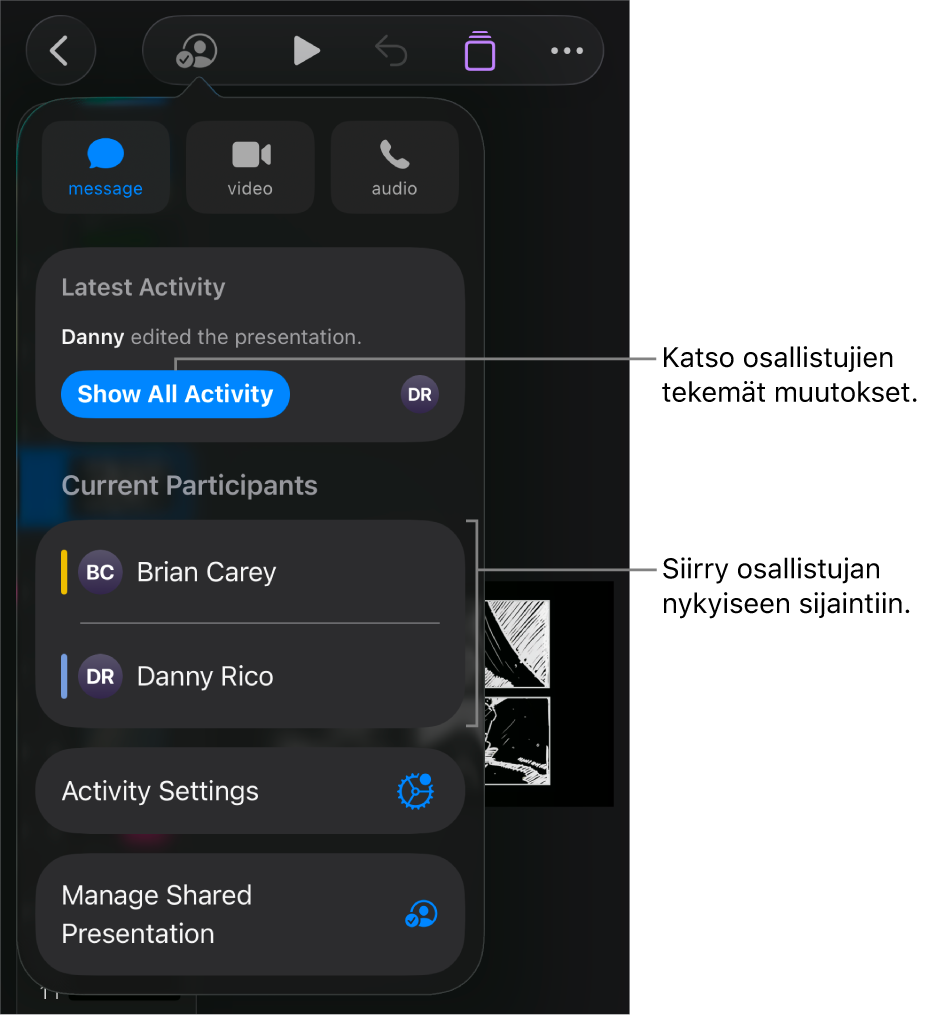Select participant Brian Carey
The image size is (929, 1015).
click(x=250, y=572)
